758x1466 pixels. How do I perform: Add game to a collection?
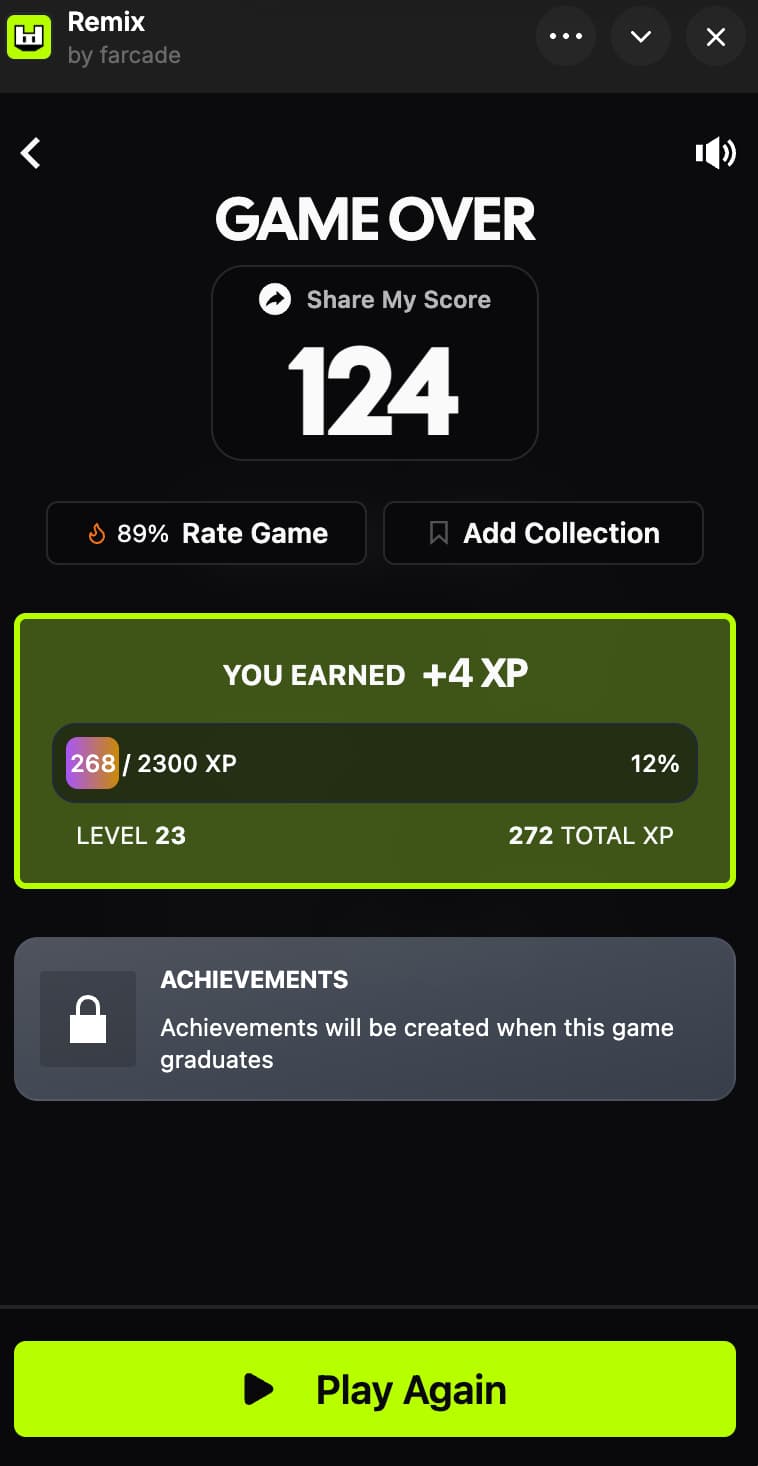point(543,533)
